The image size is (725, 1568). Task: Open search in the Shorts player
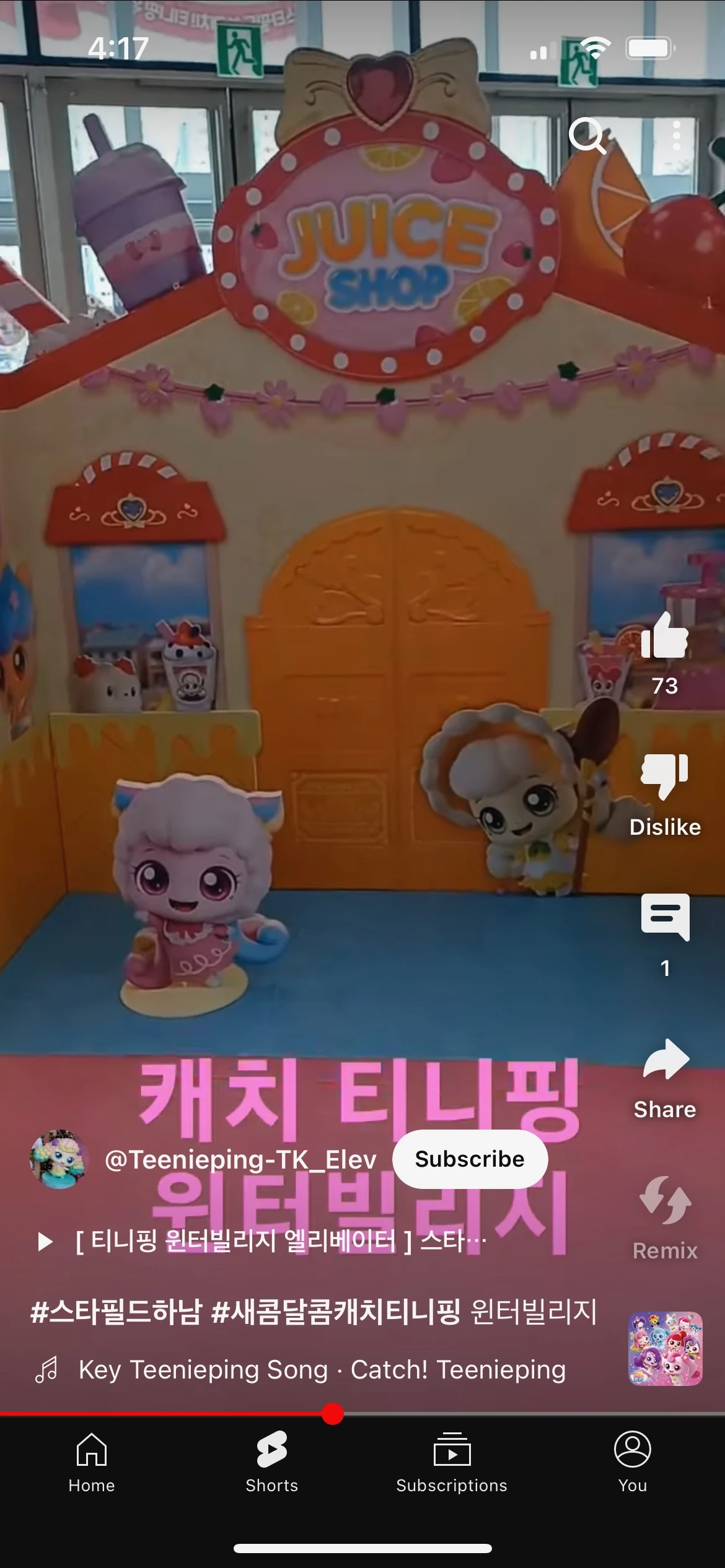coord(586,135)
